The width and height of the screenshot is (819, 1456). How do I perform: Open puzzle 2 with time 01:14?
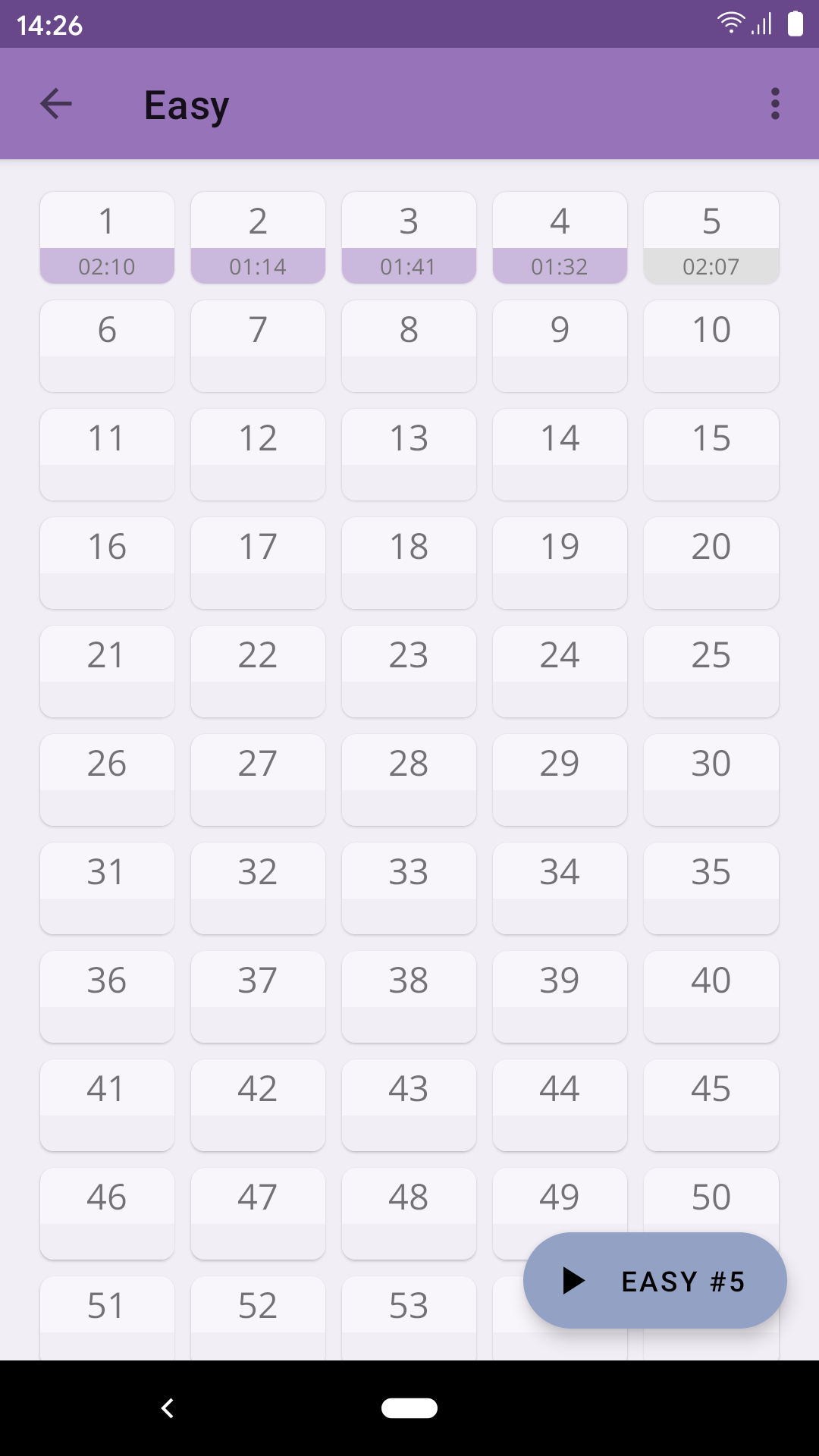point(258,237)
